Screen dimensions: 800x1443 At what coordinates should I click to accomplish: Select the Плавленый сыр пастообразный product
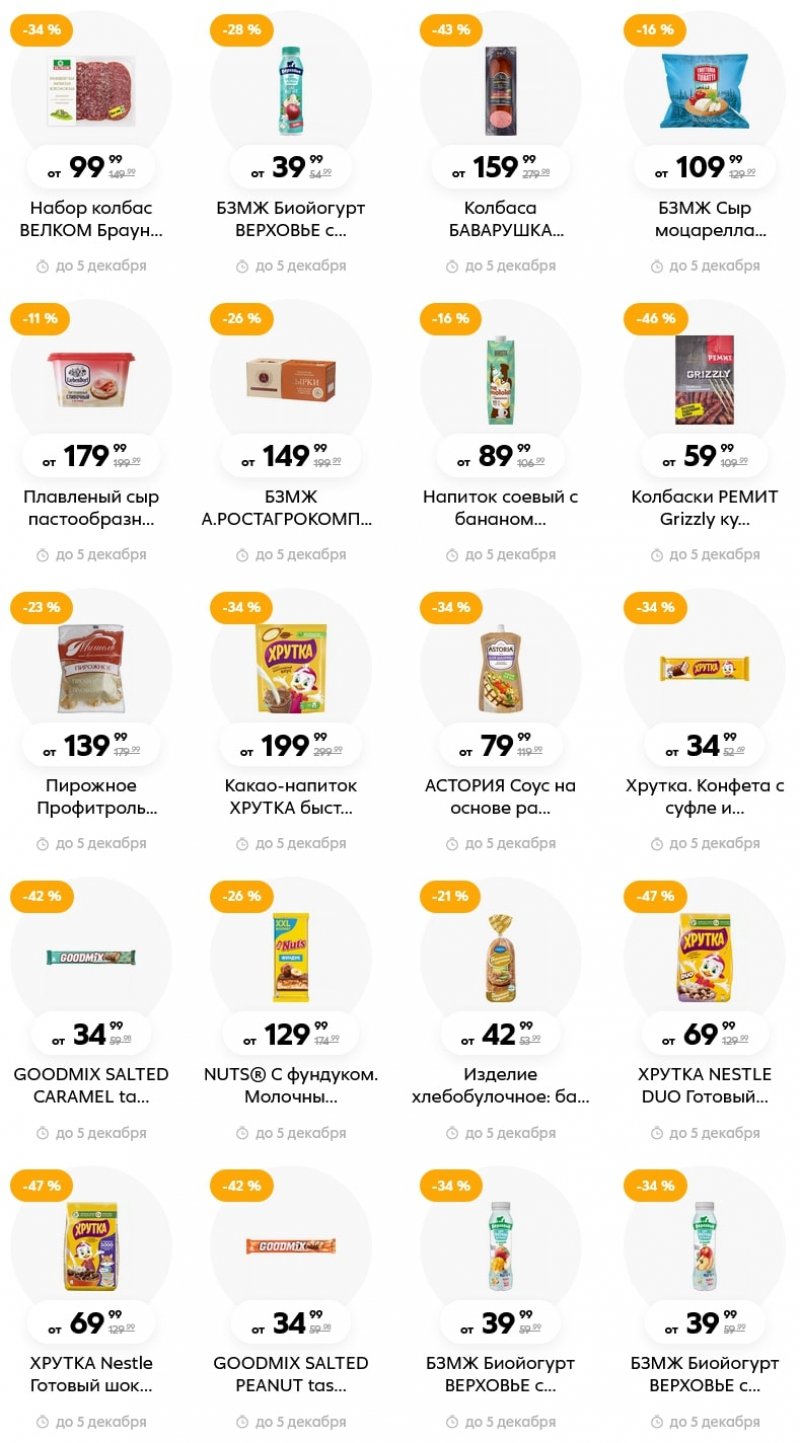click(91, 378)
